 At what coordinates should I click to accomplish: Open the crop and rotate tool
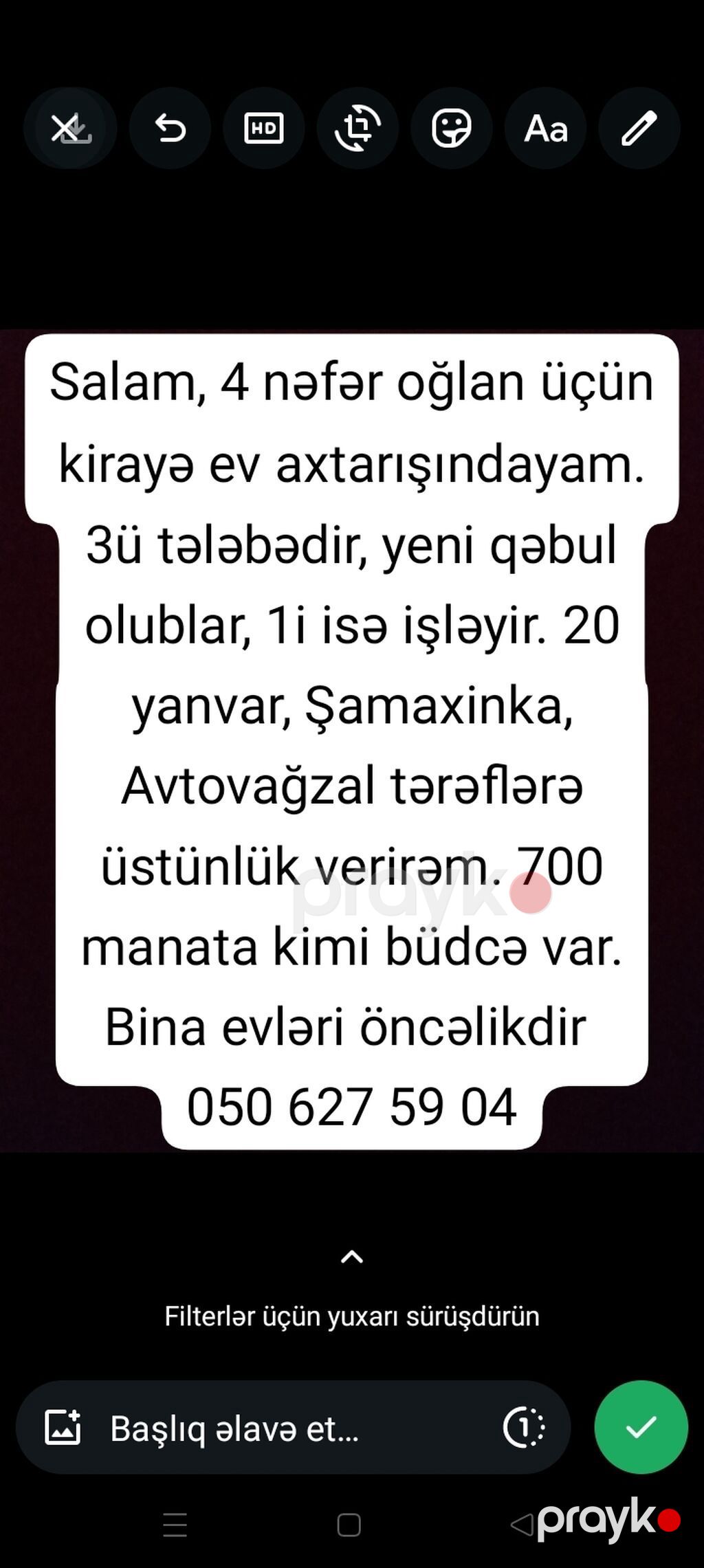(357, 129)
